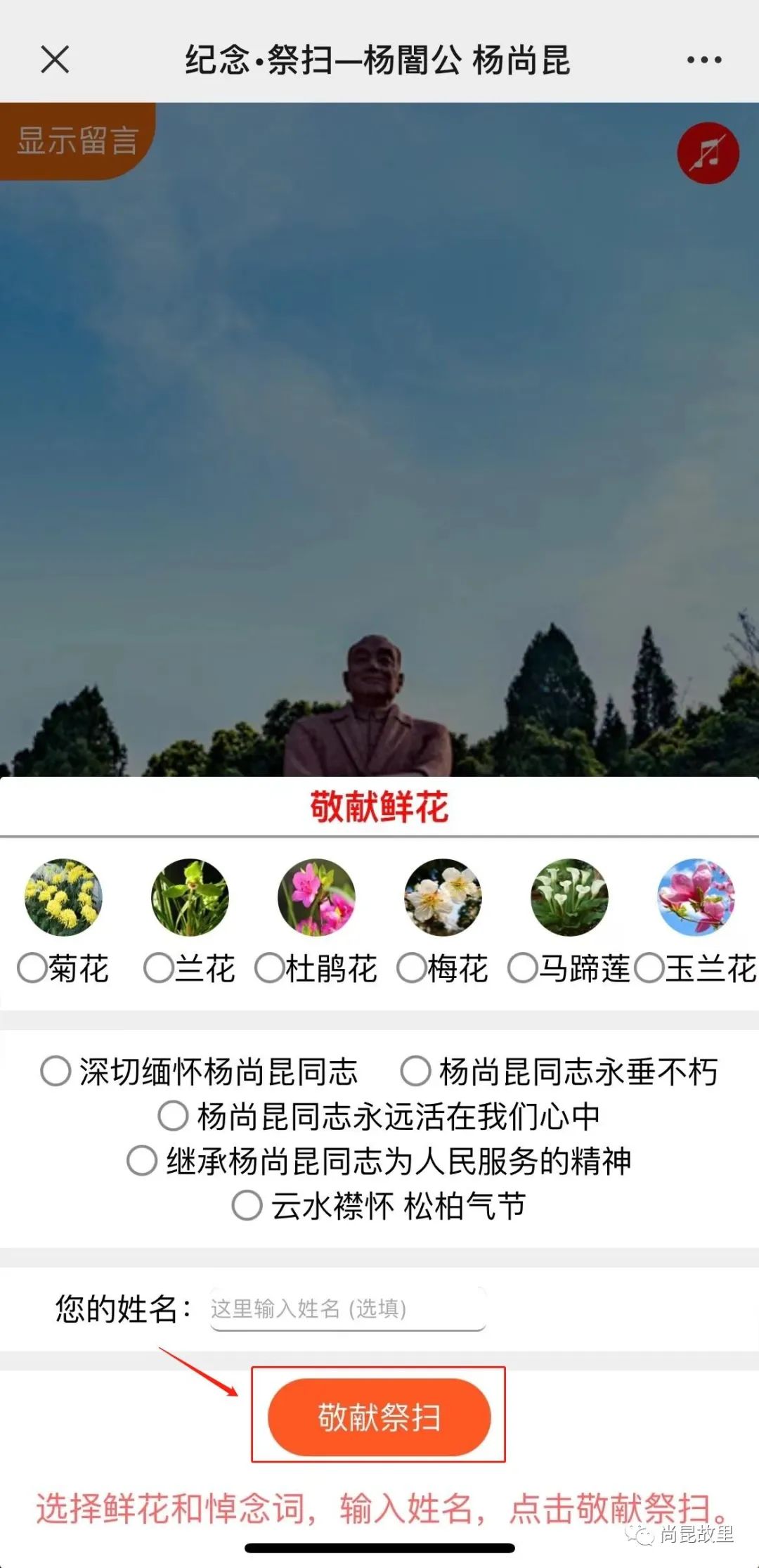Select 杨尚昆同志永远活在我们心中
Image resolution: width=759 pixels, height=1568 pixels.
(173, 1116)
